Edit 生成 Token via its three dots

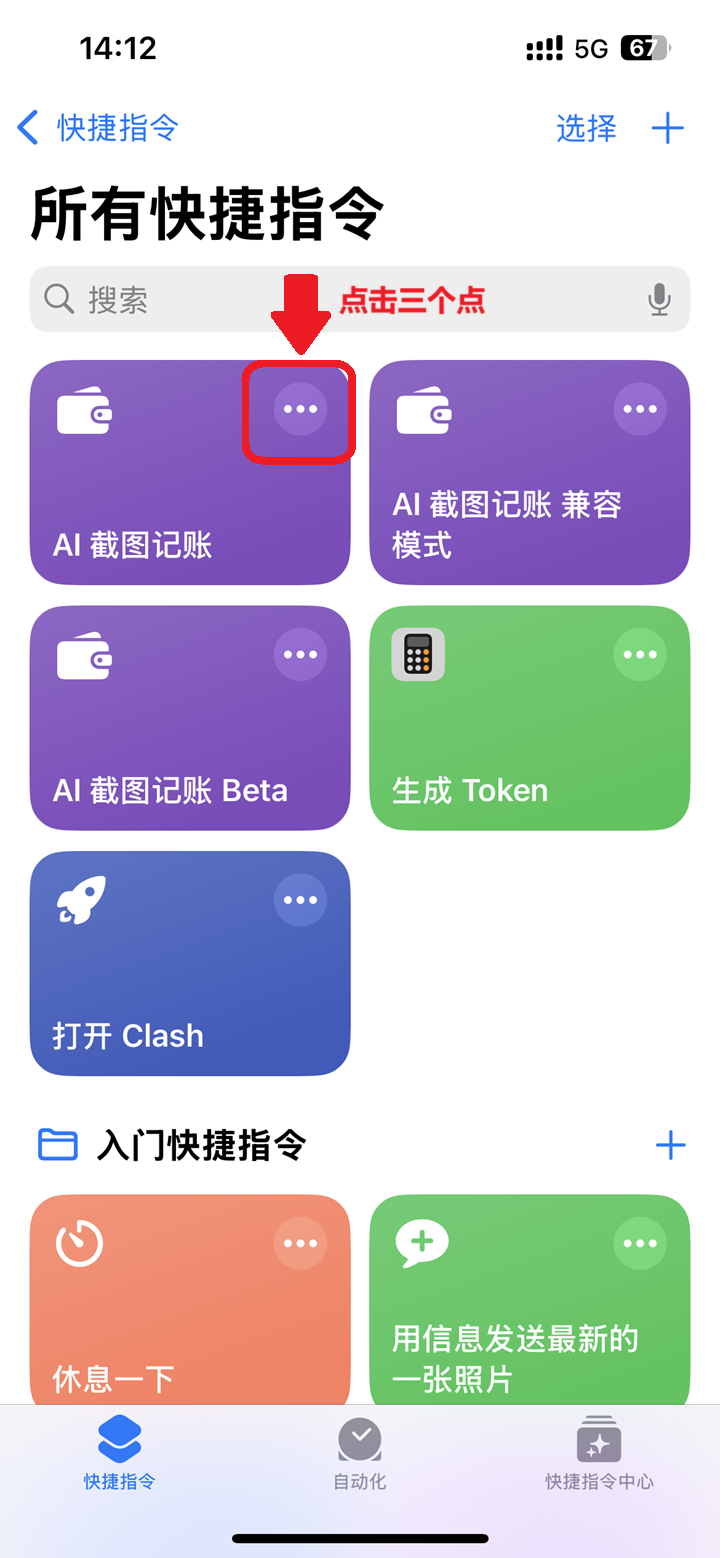click(640, 654)
